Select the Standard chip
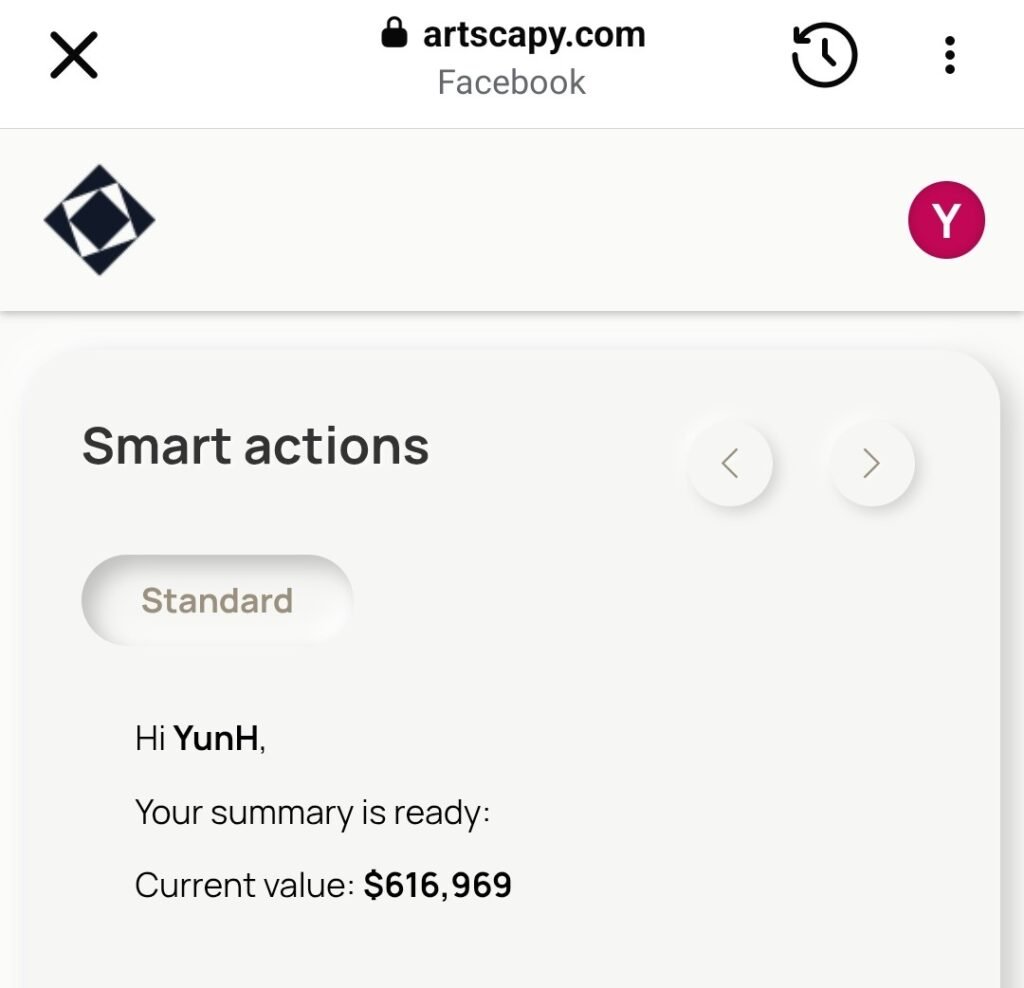The height and width of the screenshot is (988, 1024). coord(217,600)
